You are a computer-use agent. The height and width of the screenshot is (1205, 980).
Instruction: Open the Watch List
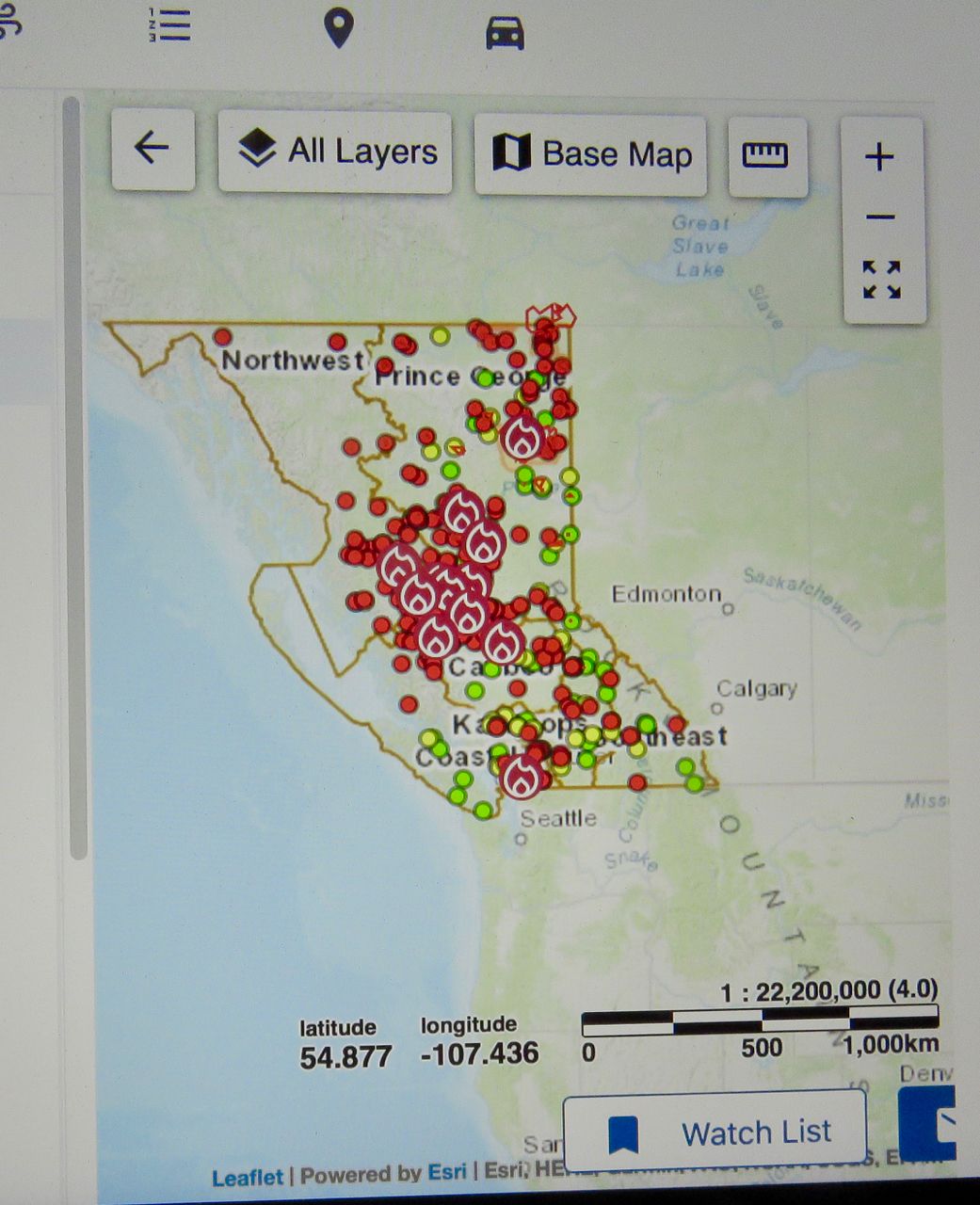pyautogui.click(x=715, y=1132)
